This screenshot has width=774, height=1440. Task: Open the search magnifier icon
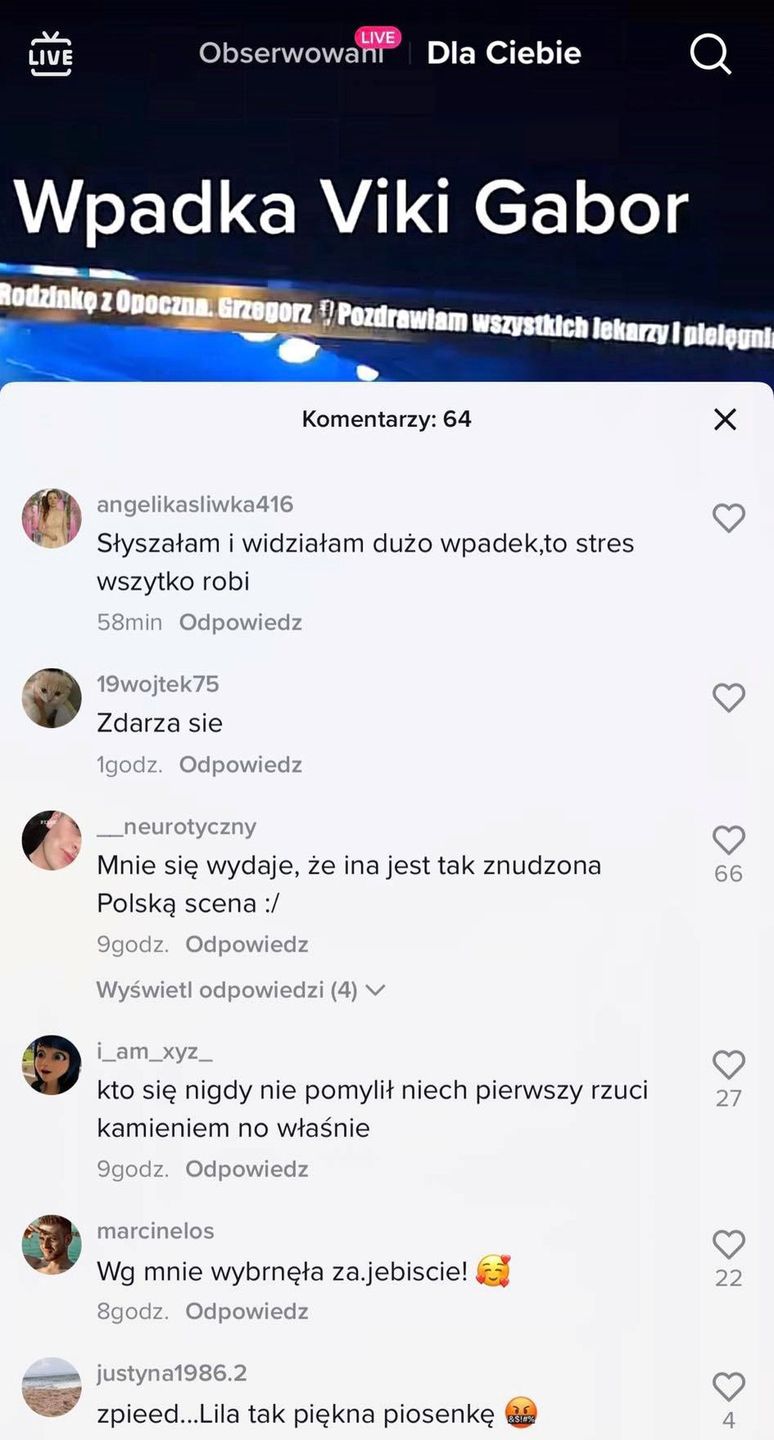click(x=710, y=54)
